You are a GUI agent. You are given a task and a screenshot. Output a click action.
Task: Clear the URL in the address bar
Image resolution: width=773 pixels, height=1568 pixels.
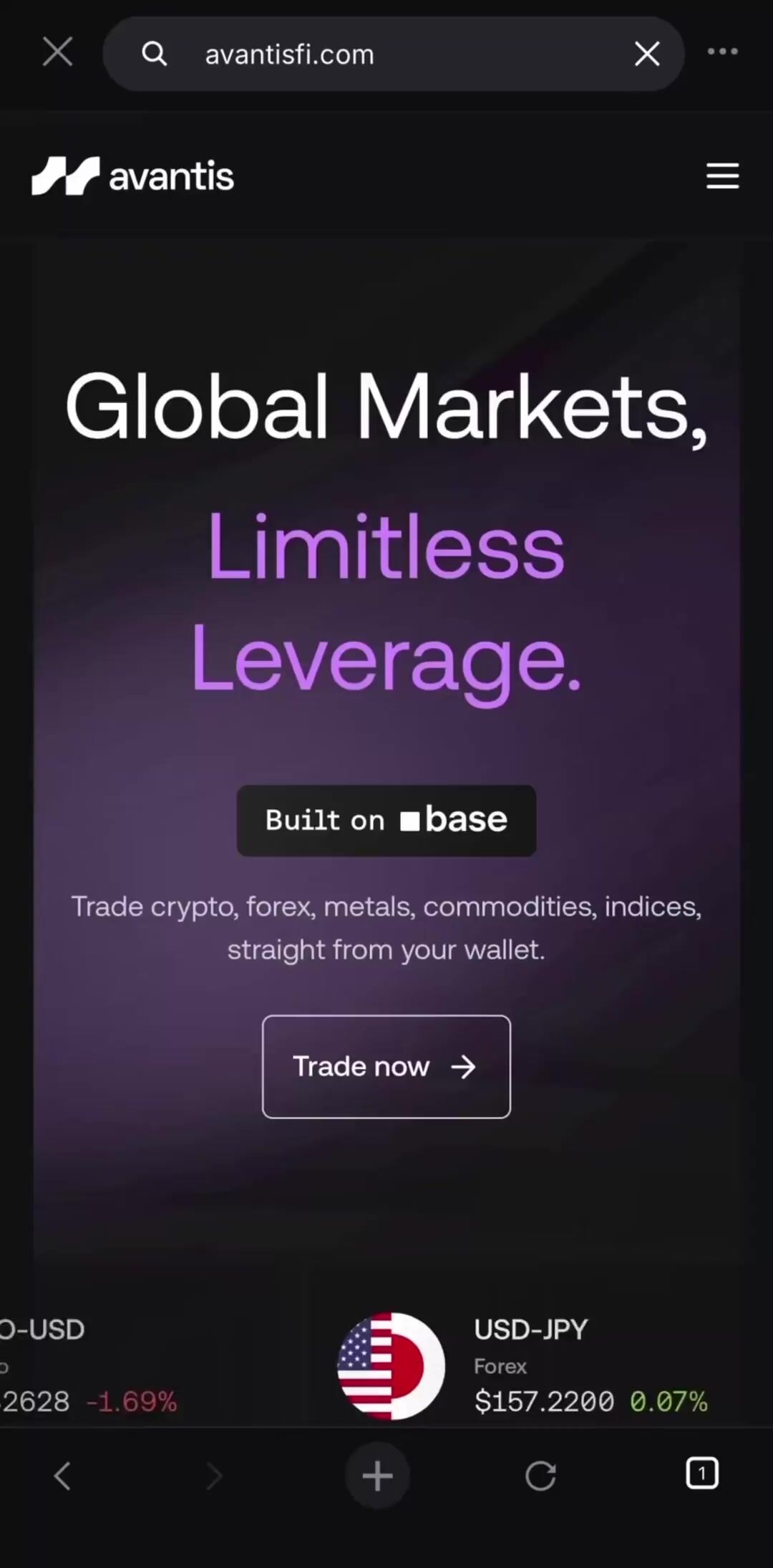tap(647, 54)
